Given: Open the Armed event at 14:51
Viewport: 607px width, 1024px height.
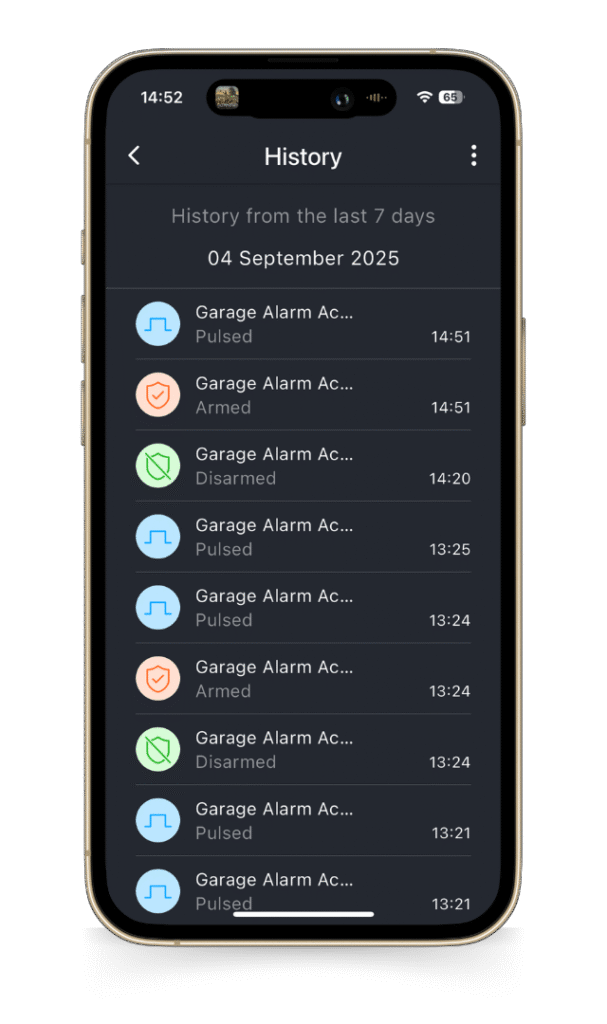Looking at the screenshot, I should click(303, 395).
